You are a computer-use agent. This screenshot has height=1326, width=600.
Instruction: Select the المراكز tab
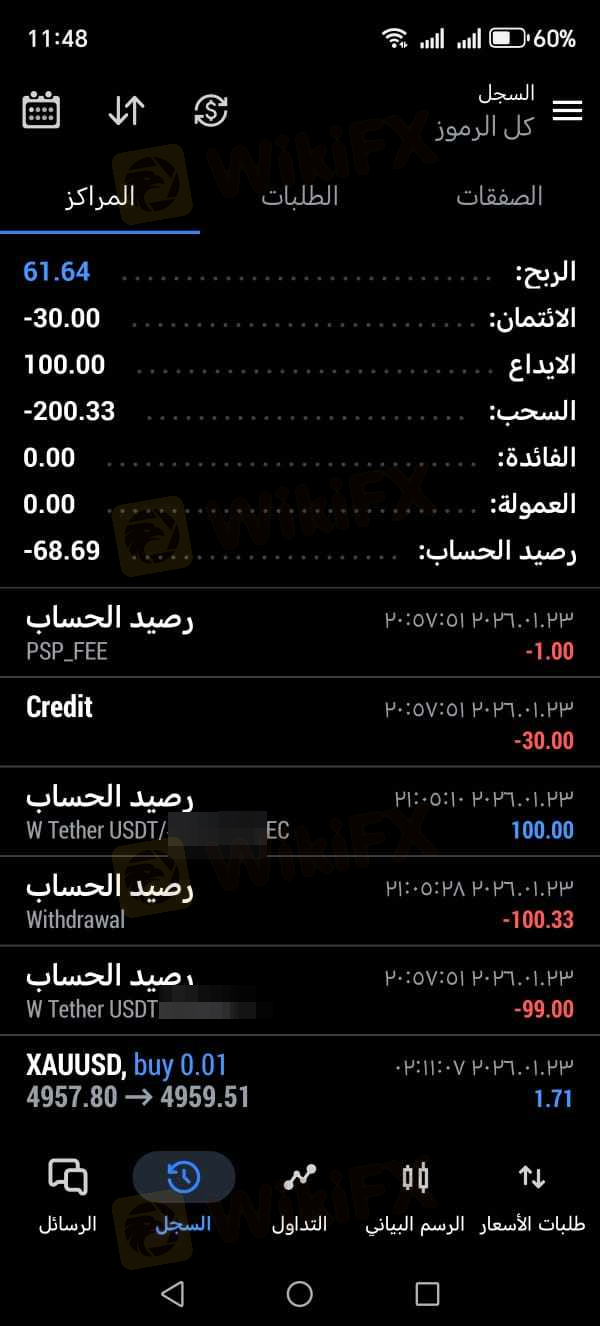(x=99, y=196)
